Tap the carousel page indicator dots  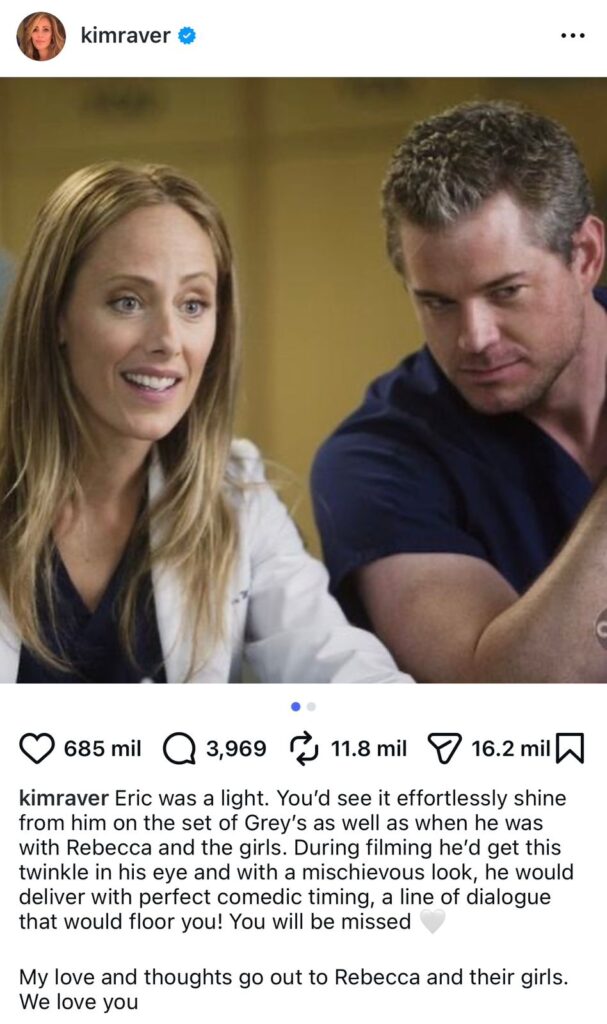[303, 706]
